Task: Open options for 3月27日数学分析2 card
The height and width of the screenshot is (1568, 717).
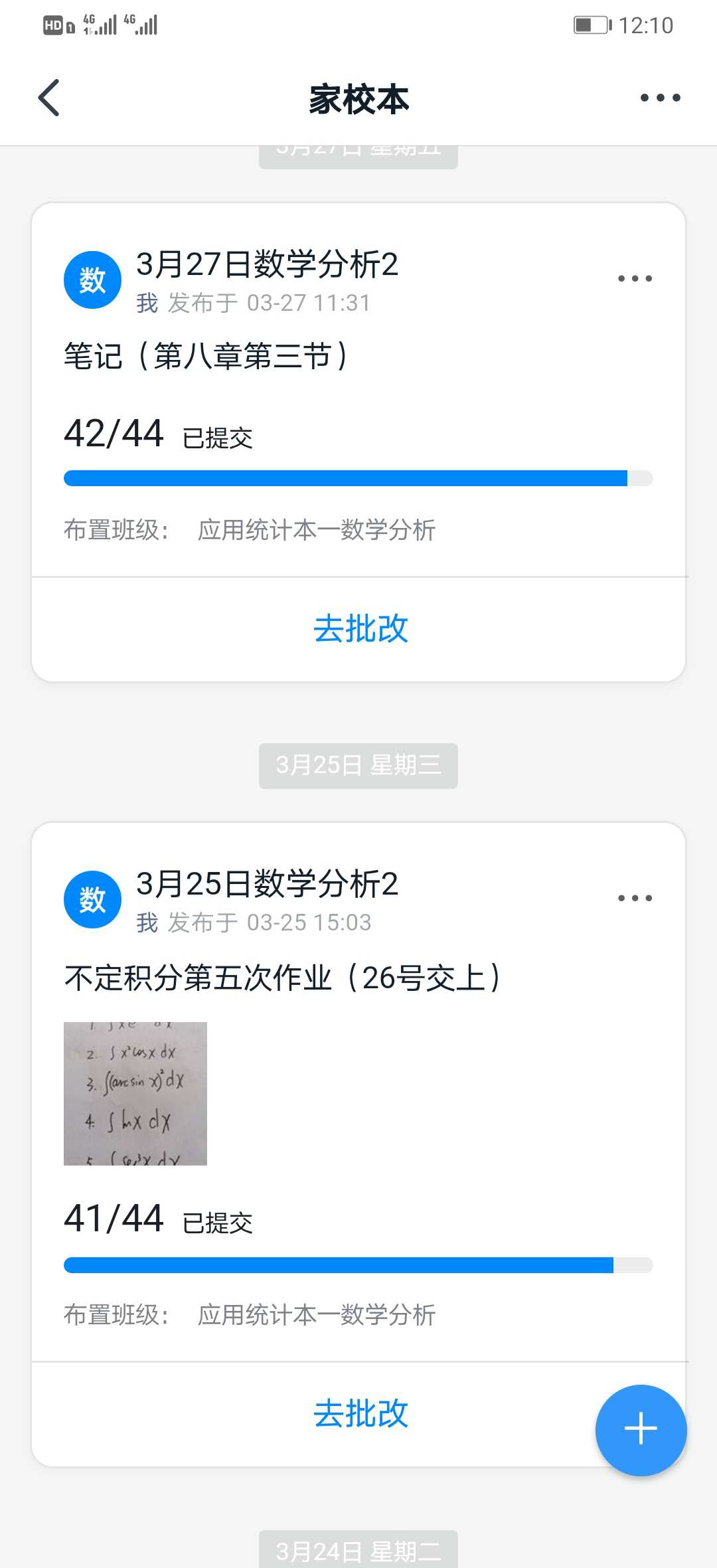Action: pyautogui.click(x=635, y=279)
